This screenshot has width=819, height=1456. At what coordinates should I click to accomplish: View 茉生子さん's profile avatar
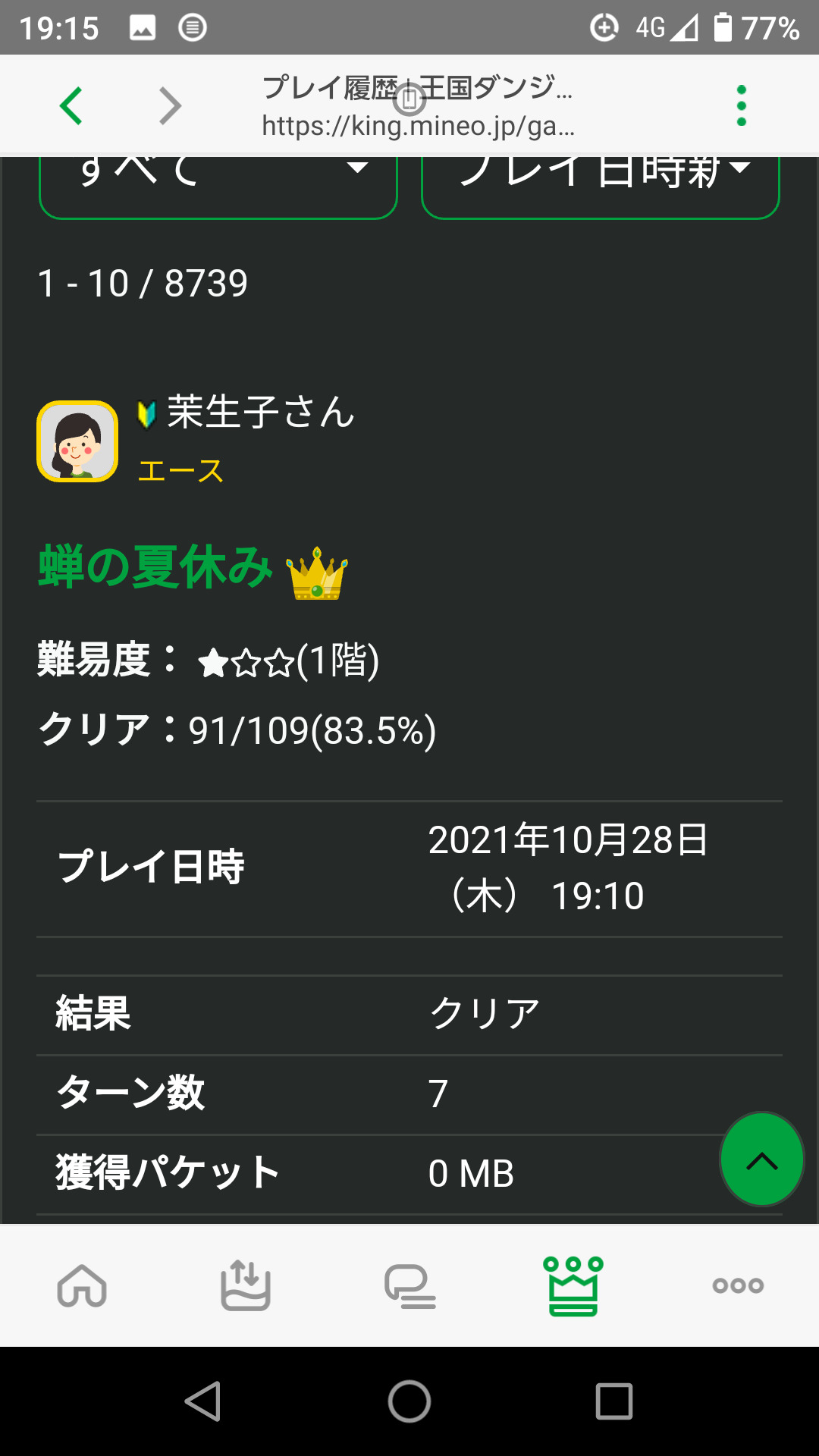click(77, 441)
